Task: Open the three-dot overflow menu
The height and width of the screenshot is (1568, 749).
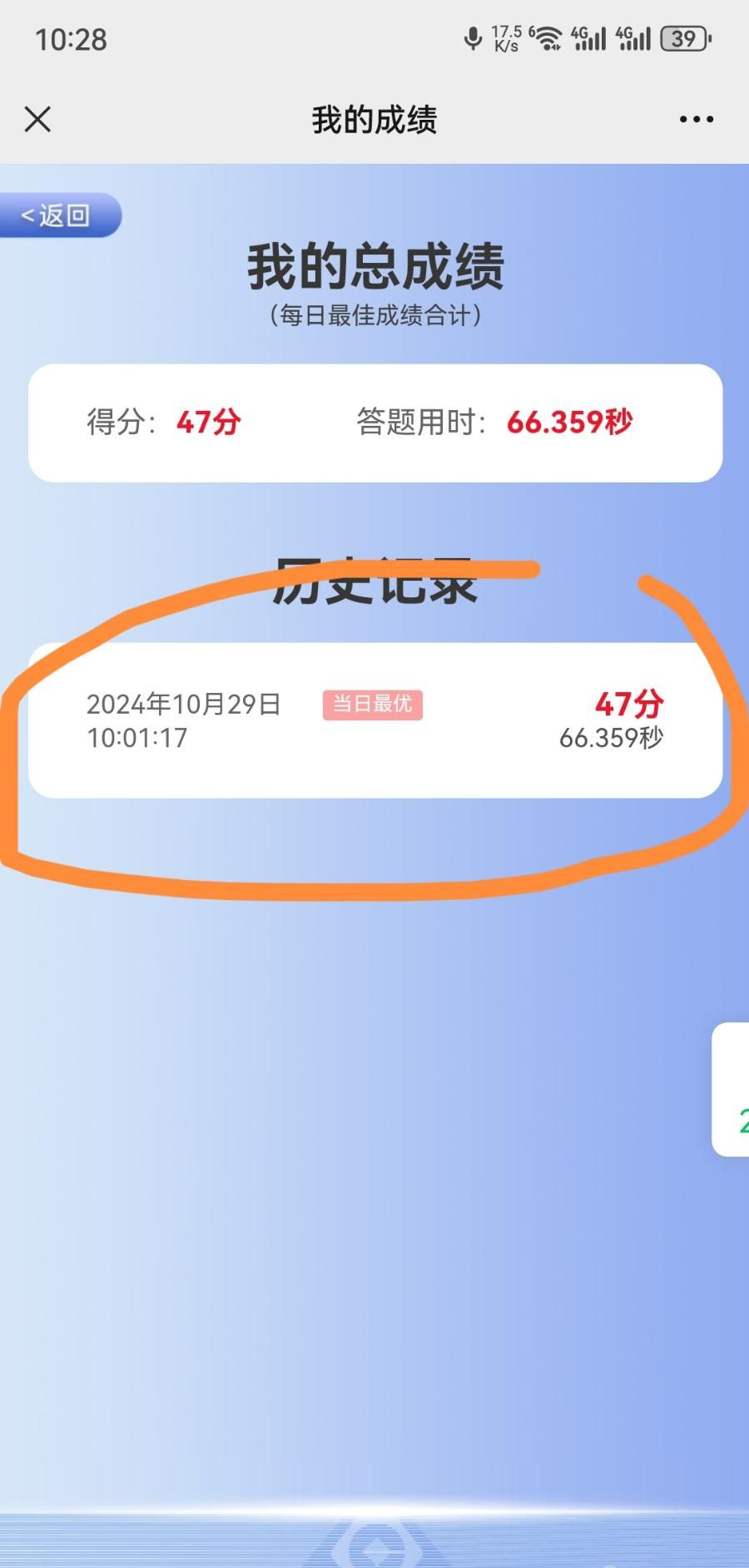Action: pos(696,119)
